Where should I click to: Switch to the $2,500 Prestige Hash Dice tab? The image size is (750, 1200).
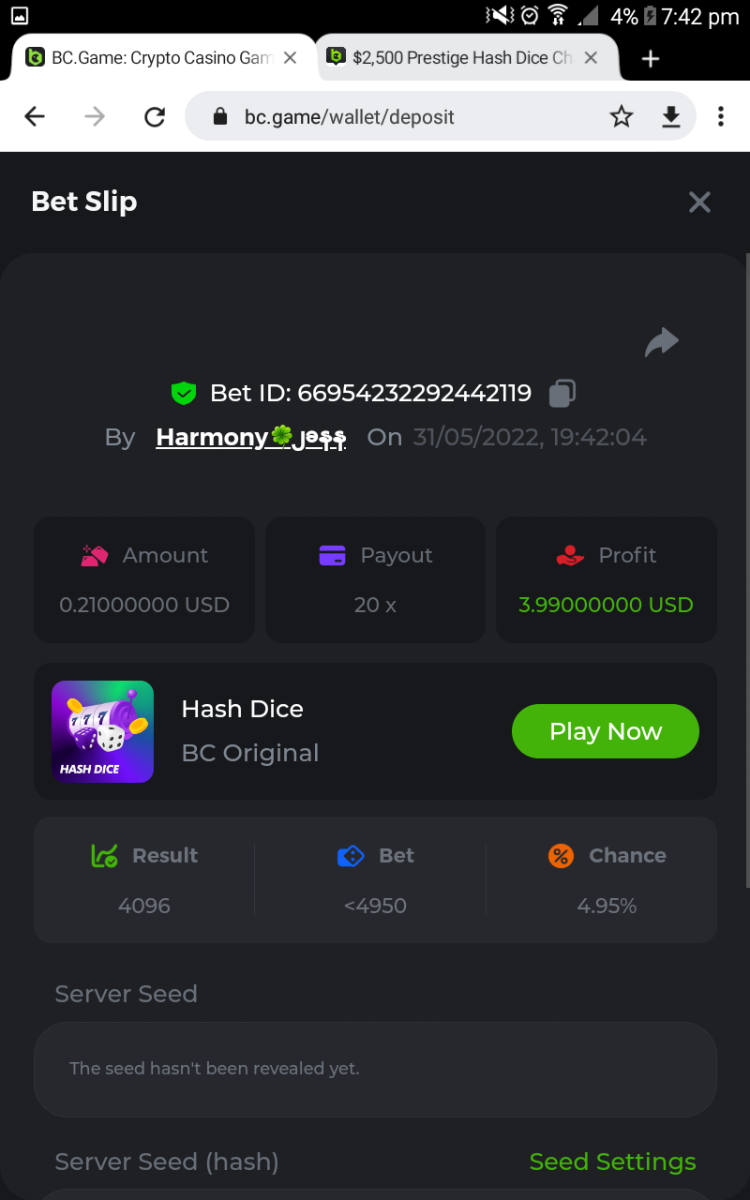455,58
